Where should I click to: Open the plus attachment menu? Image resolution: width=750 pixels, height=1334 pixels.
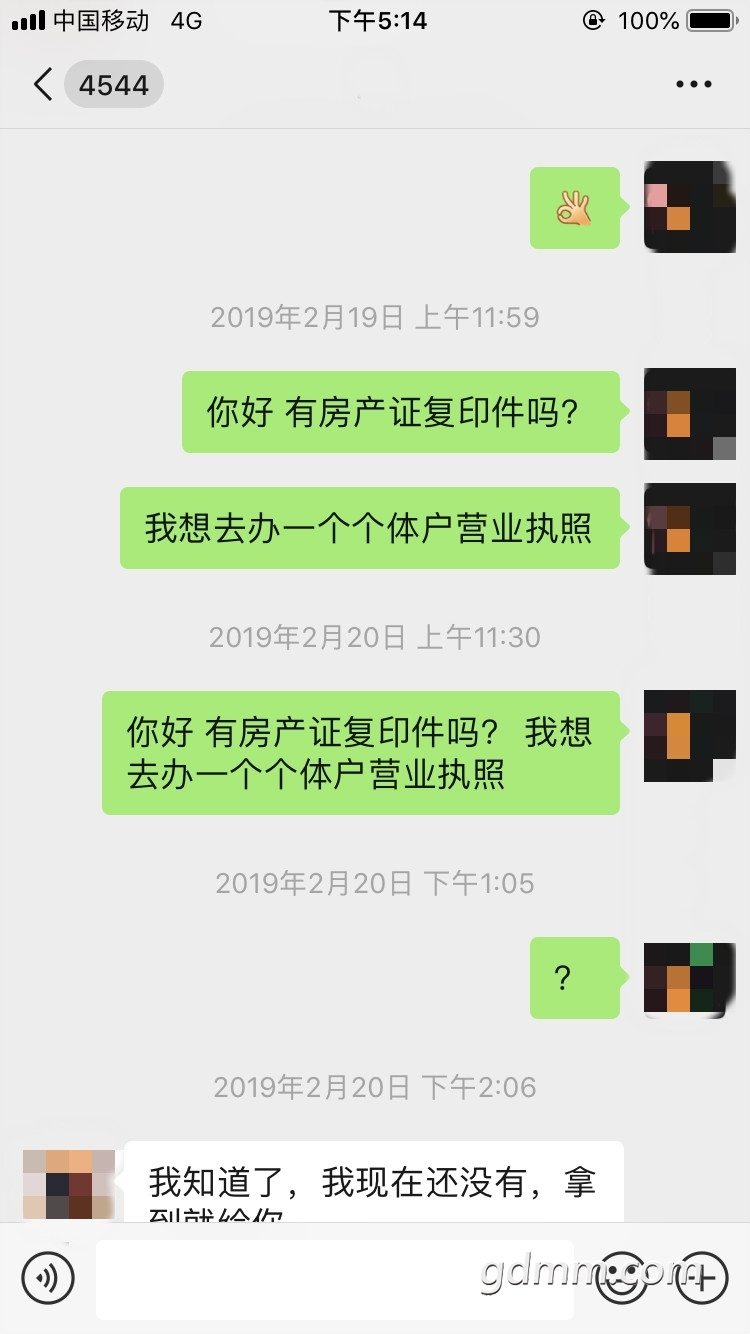point(702,1278)
